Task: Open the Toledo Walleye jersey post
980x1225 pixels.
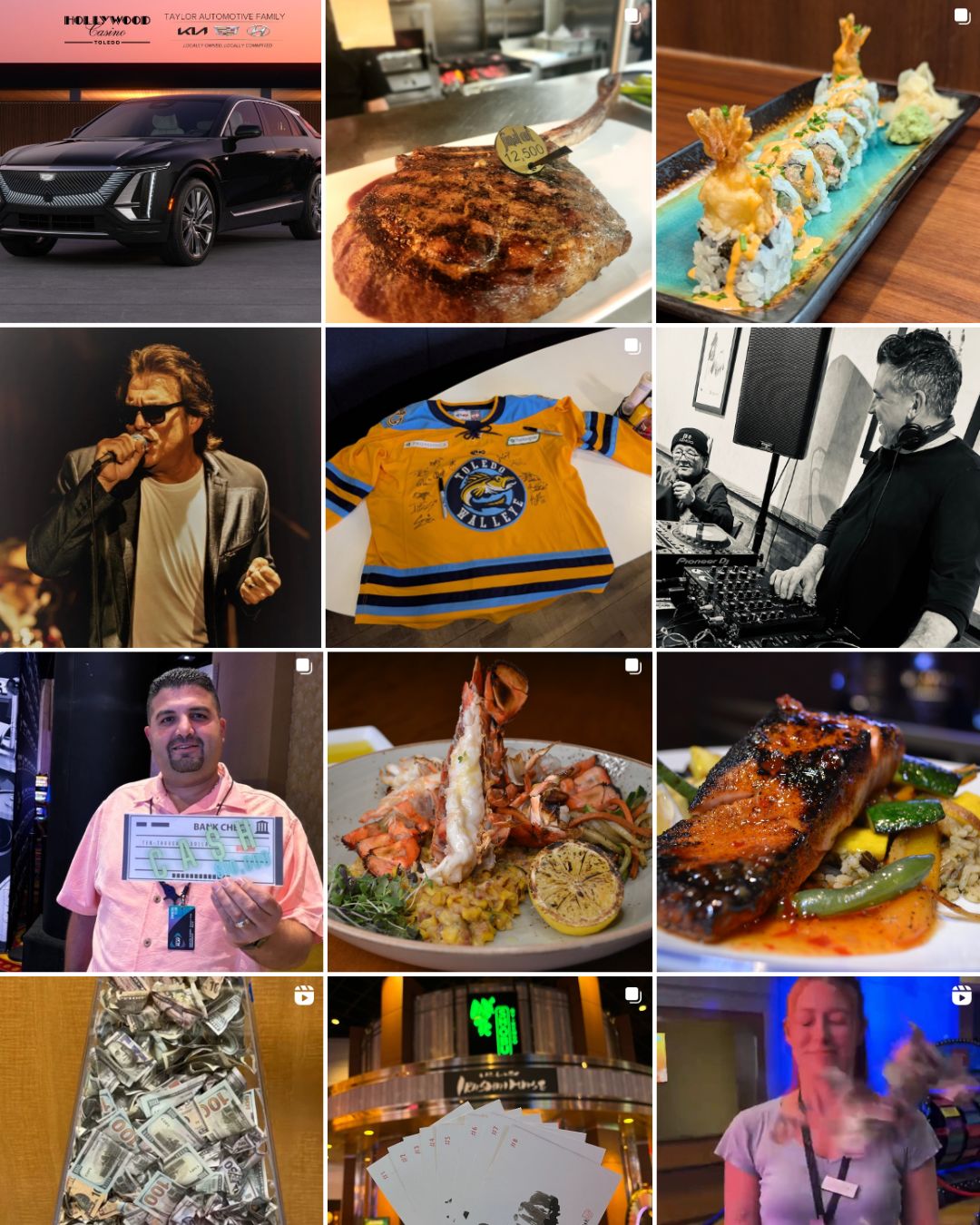Action: tap(488, 487)
